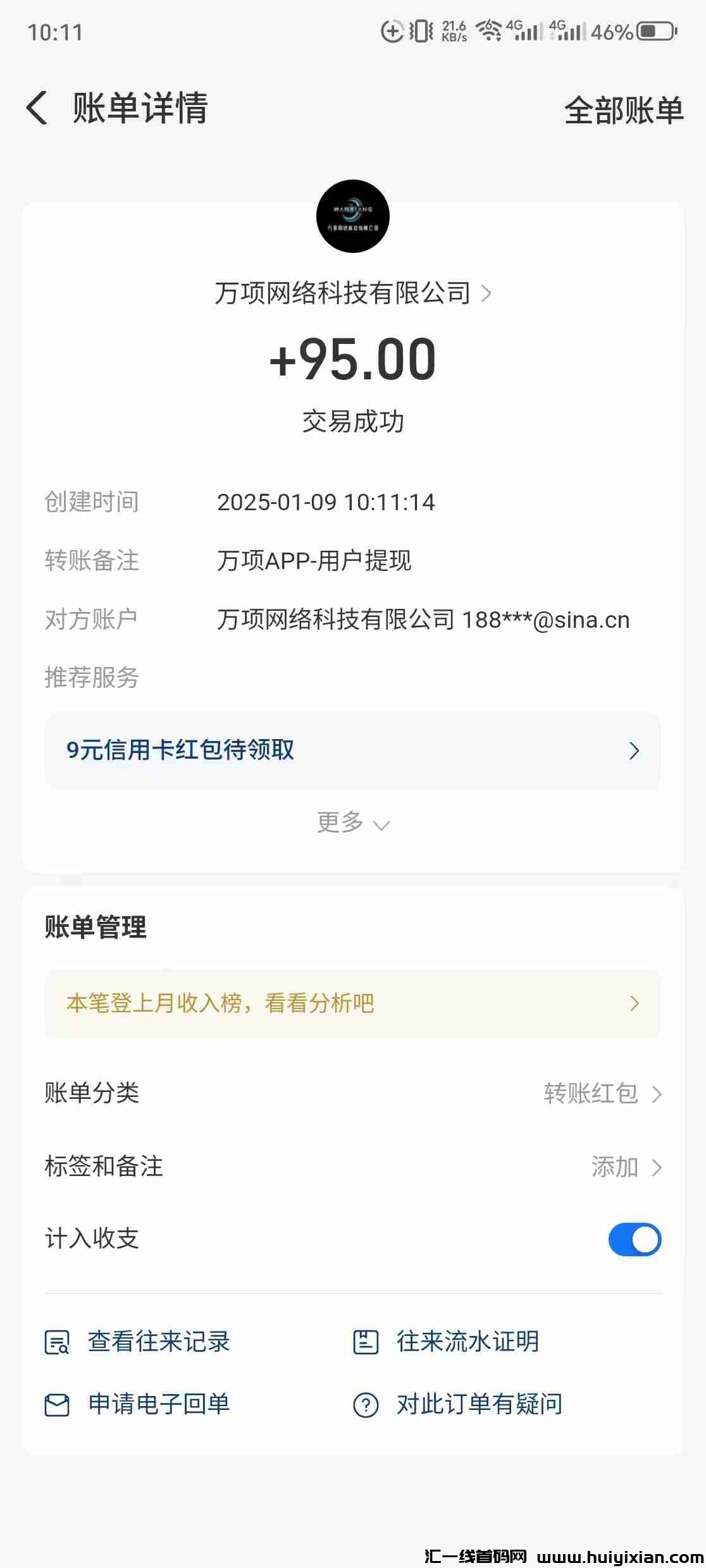Toggle off 计入收支
706x1568 pixels.
coord(634,1239)
